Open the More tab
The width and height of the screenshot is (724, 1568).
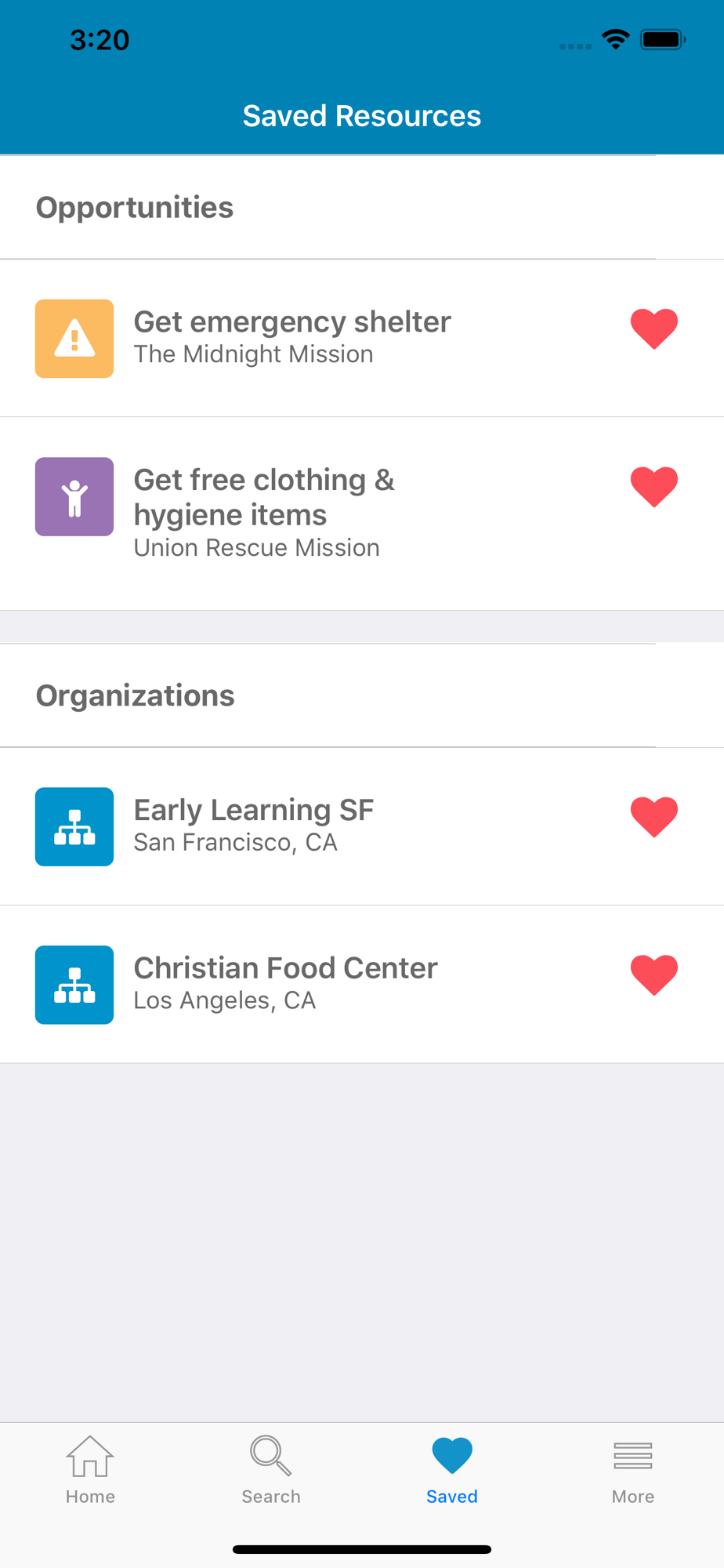pyautogui.click(x=633, y=1470)
